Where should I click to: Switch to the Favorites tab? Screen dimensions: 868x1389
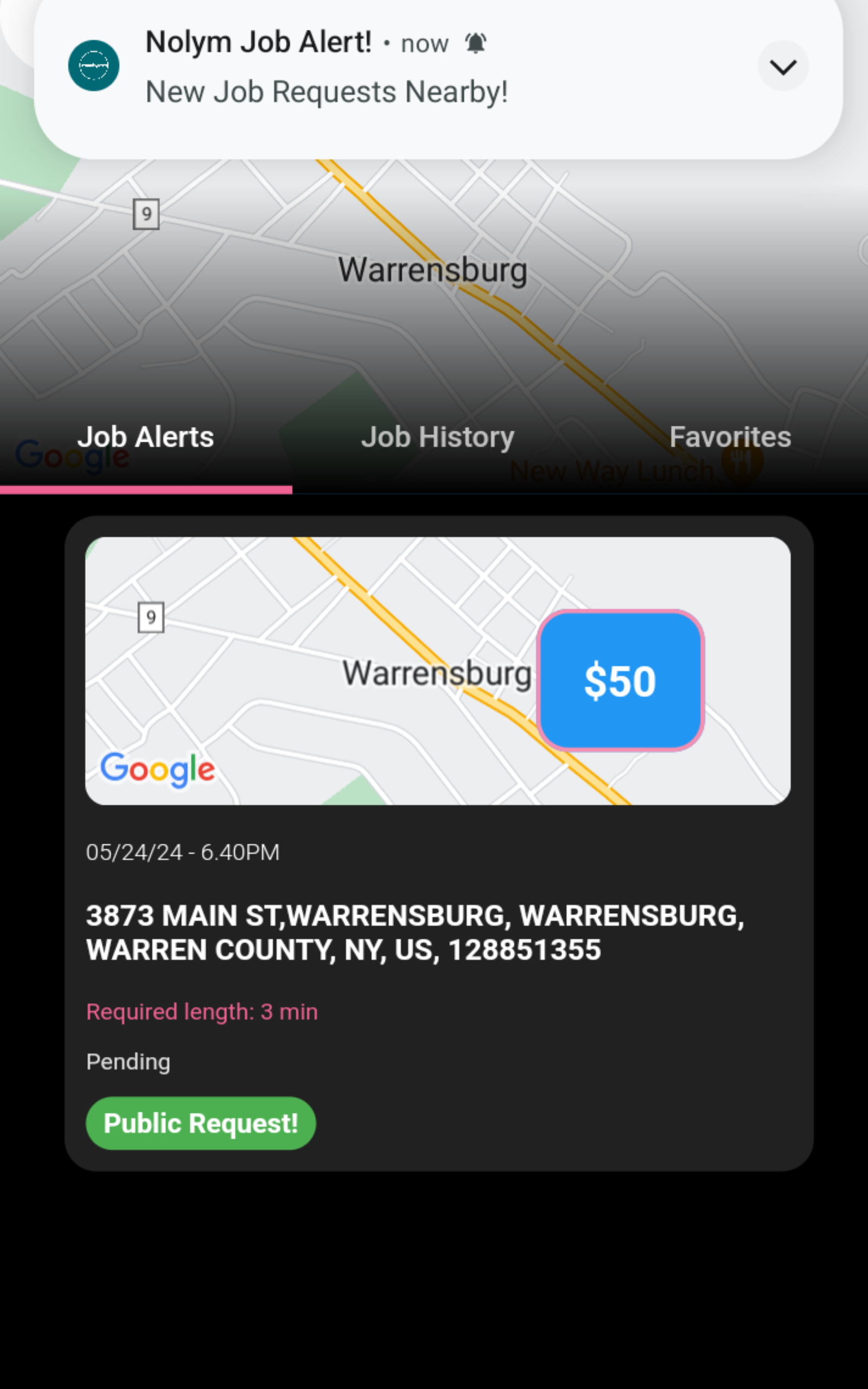730,437
